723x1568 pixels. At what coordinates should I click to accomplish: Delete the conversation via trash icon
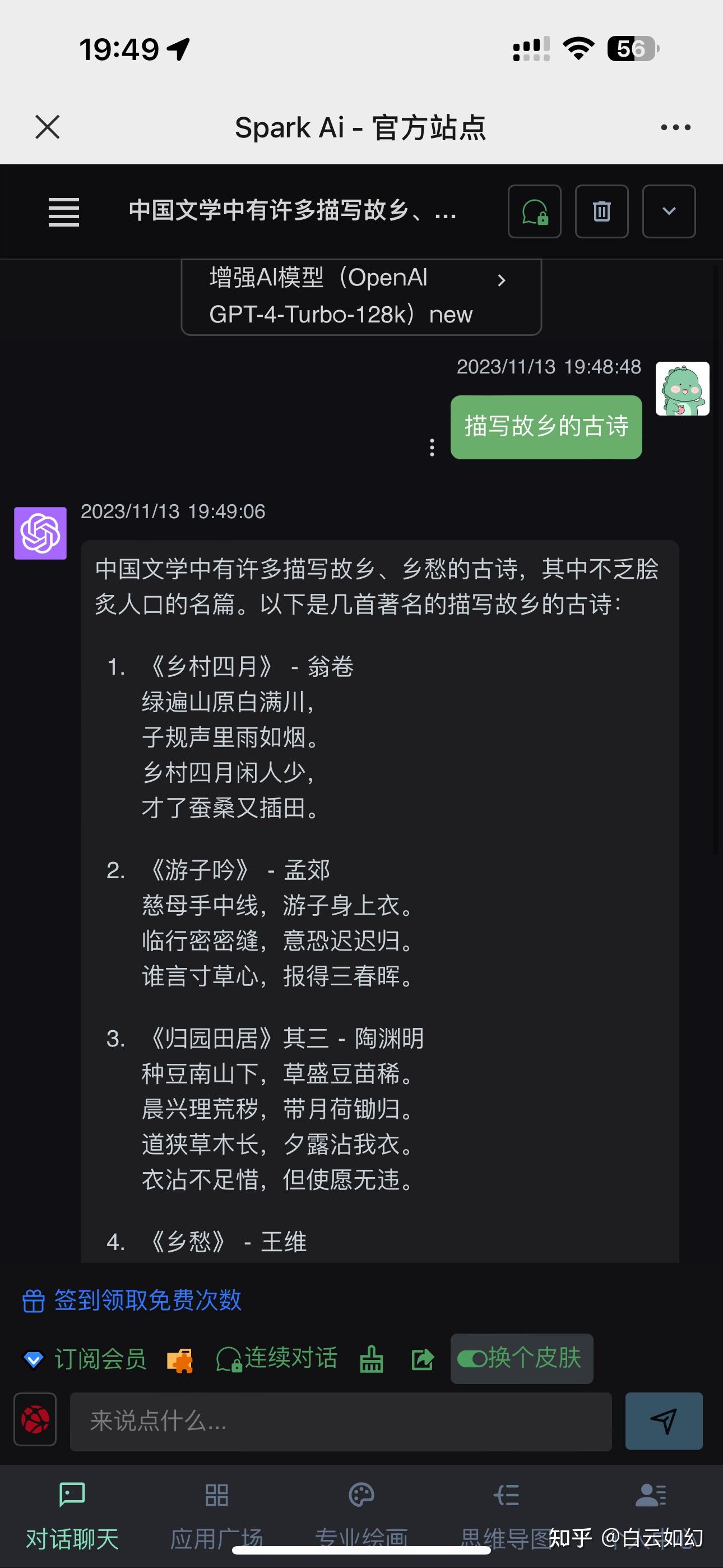[x=601, y=212]
